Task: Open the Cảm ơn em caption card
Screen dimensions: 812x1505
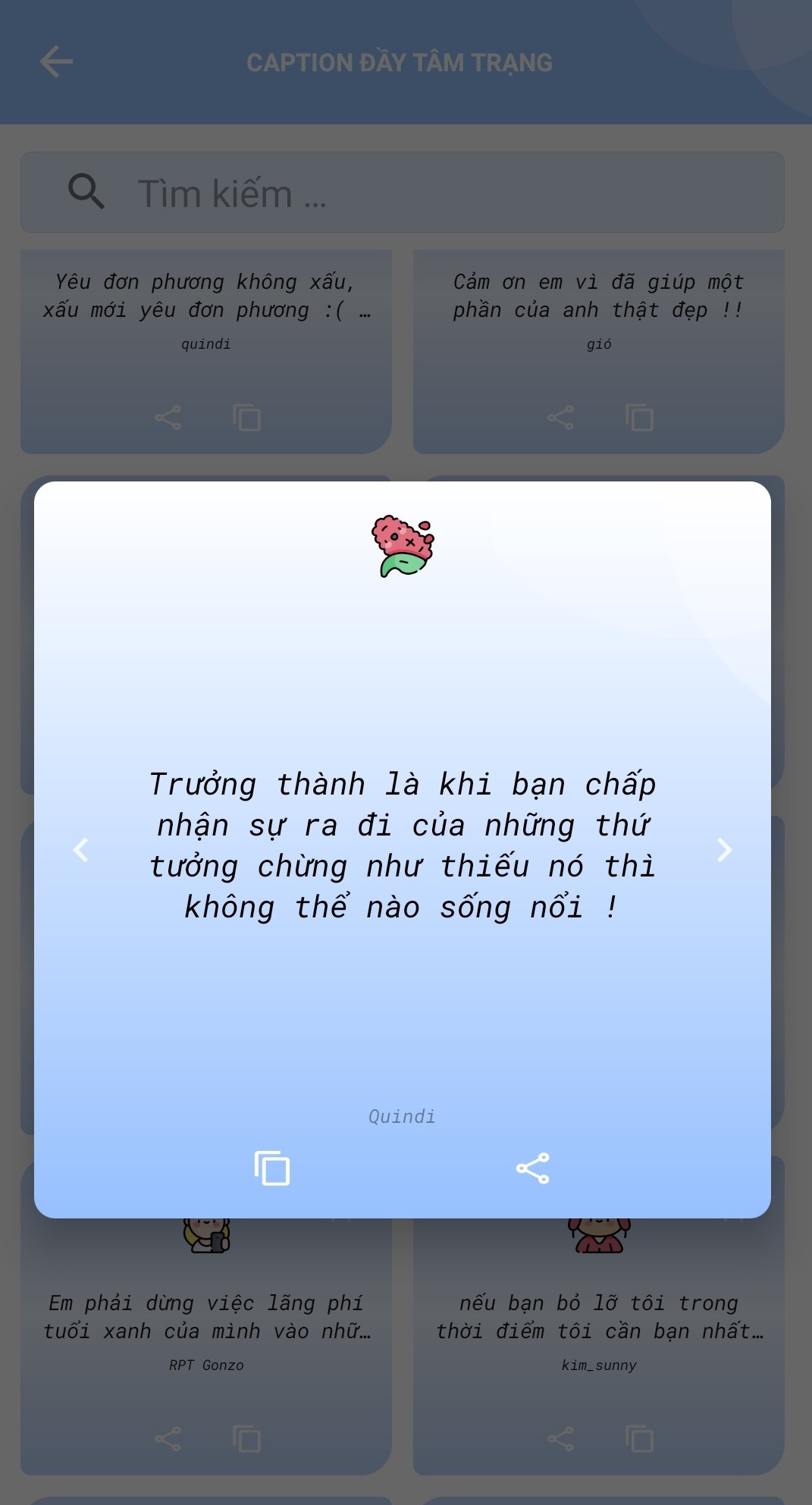Action: point(599,352)
